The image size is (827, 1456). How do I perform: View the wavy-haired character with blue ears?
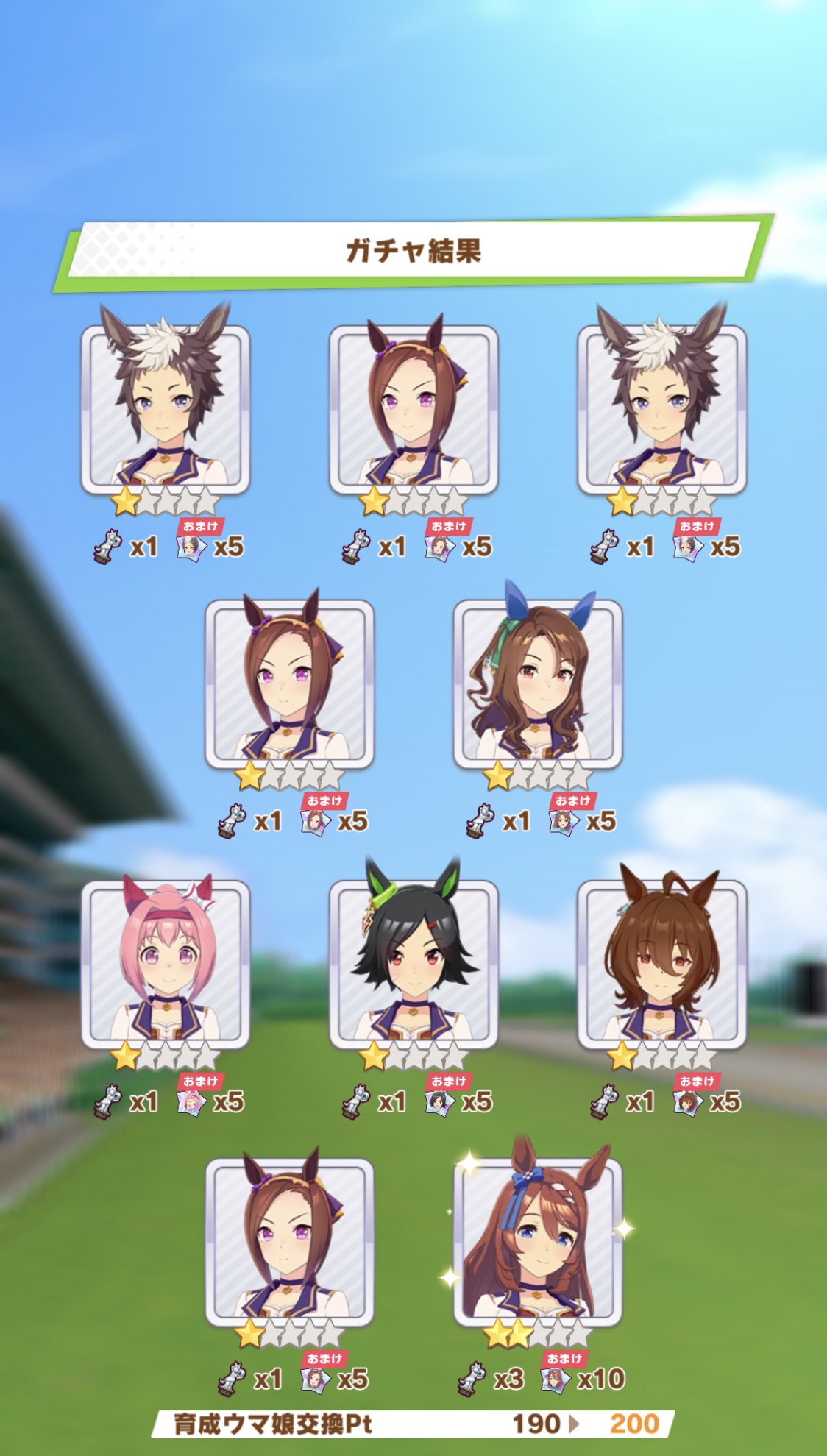538,684
